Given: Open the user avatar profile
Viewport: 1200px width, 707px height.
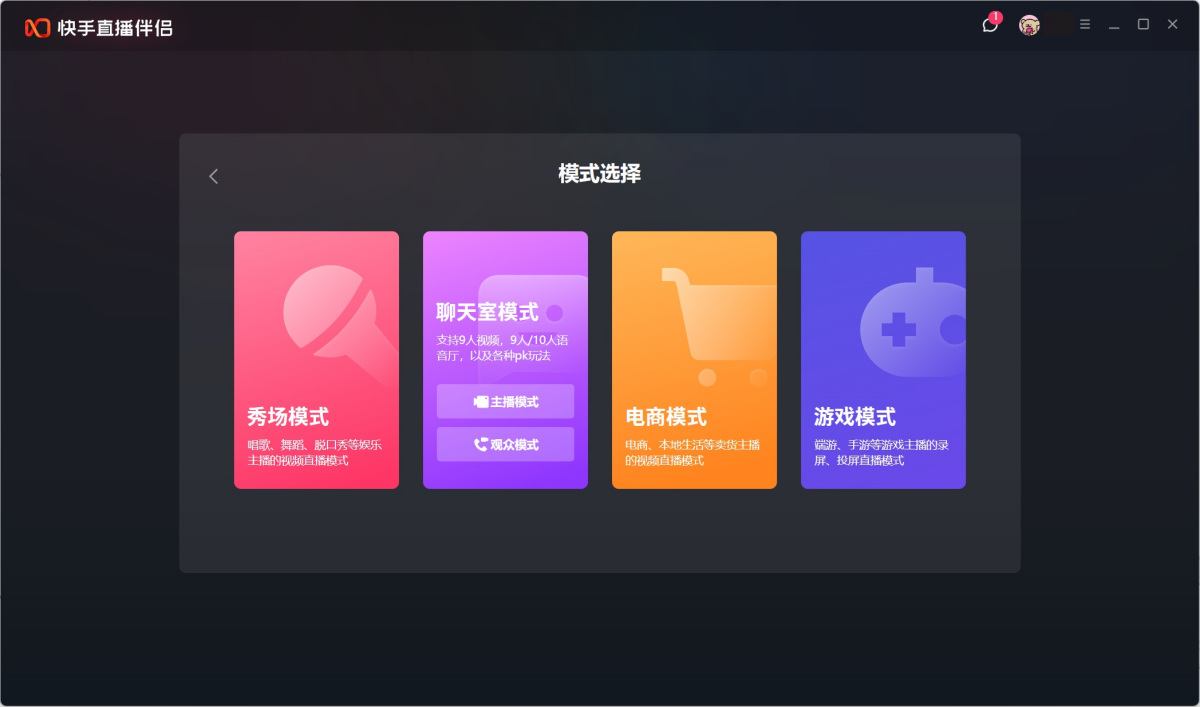Looking at the screenshot, I should pyautogui.click(x=1029, y=25).
